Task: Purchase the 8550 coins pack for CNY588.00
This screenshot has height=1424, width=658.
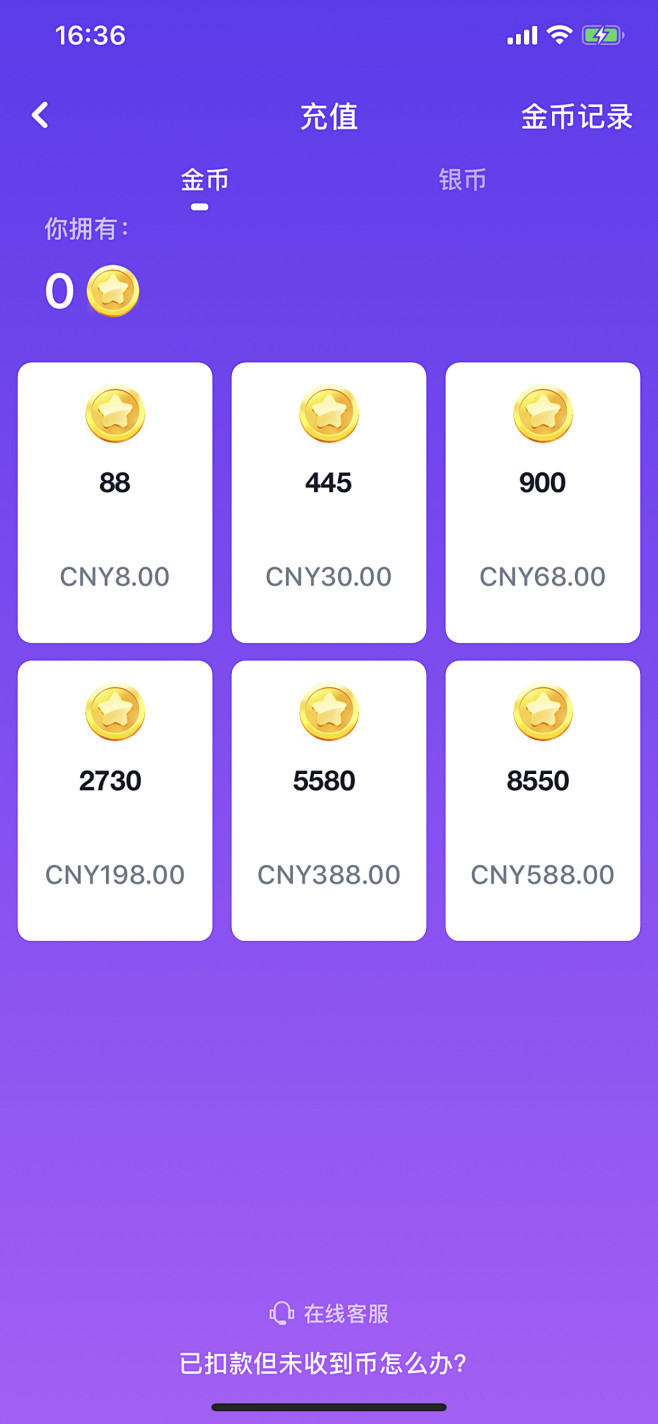Action: click(x=543, y=800)
